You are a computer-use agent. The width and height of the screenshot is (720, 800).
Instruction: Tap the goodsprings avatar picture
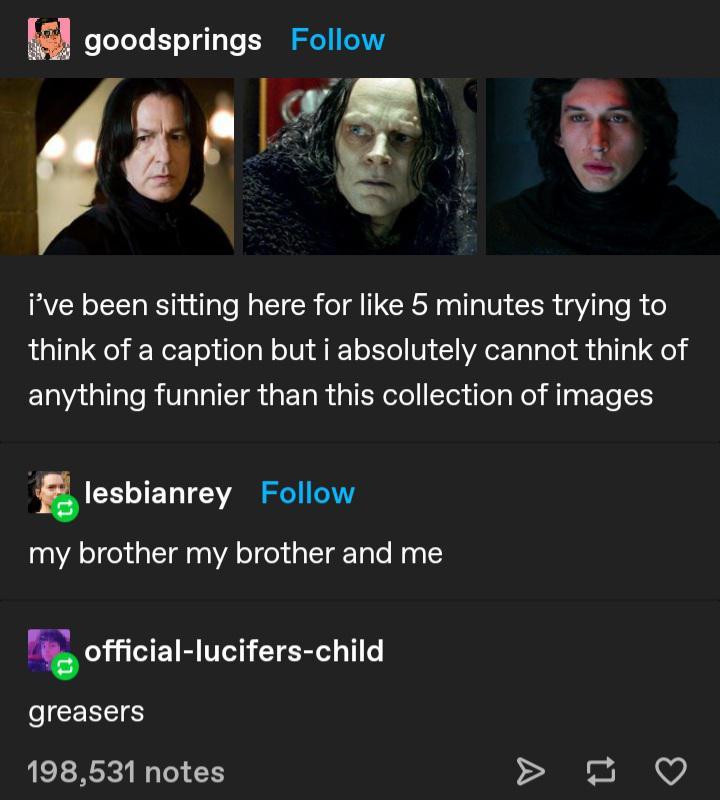coord(48,39)
